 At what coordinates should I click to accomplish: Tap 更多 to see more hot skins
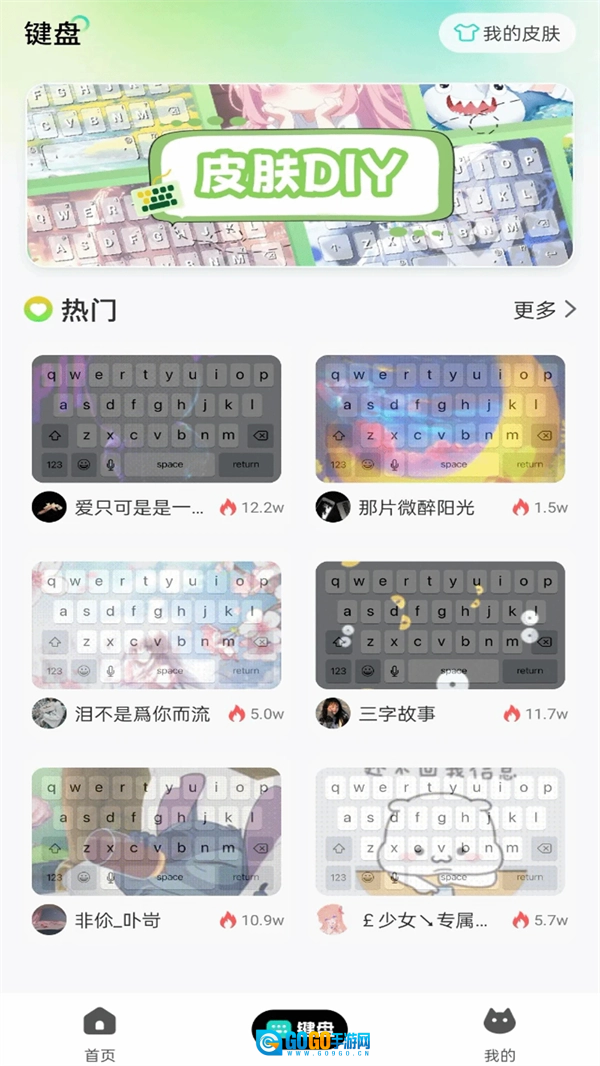point(544,310)
